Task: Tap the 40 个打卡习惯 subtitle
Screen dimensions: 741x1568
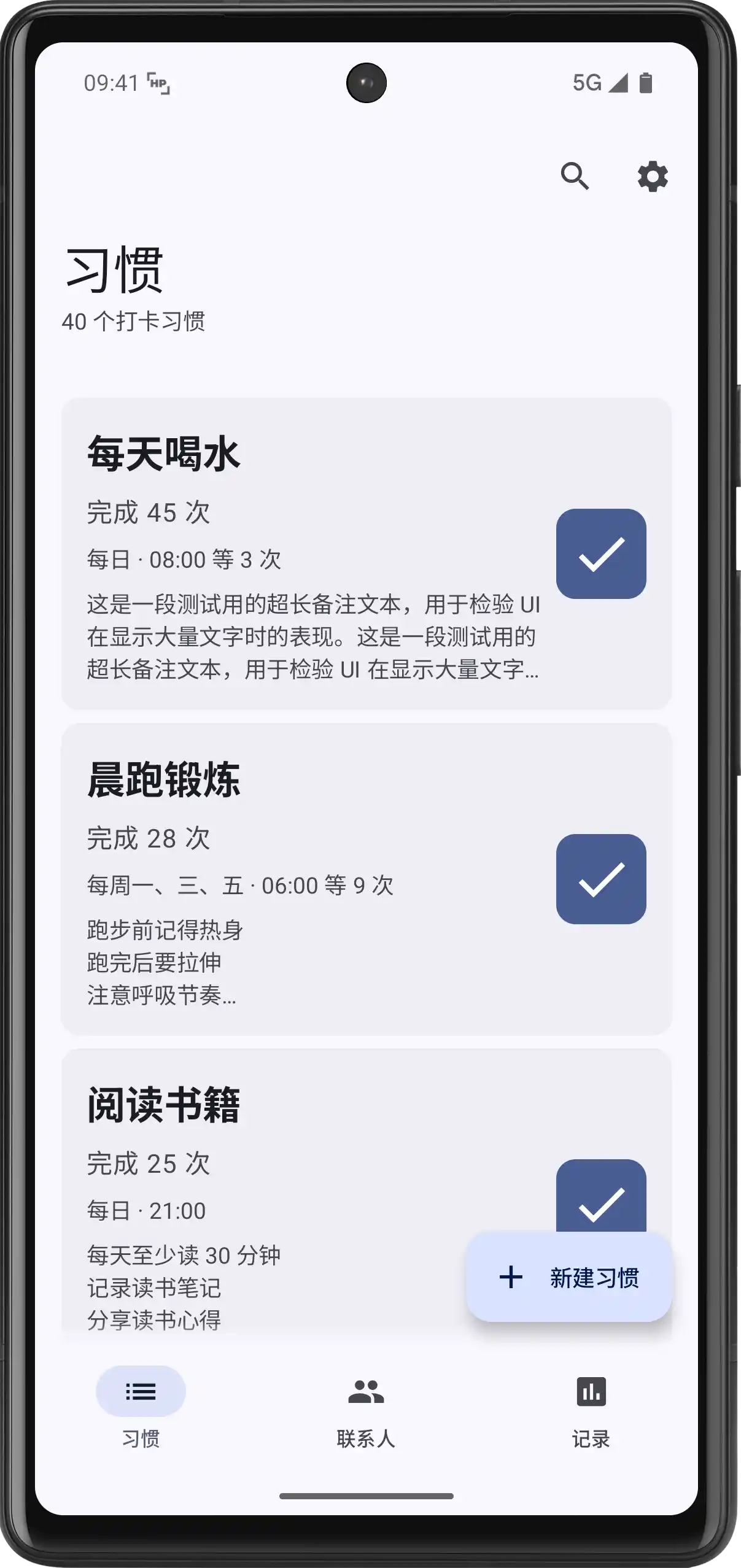Action: (x=134, y=320)
